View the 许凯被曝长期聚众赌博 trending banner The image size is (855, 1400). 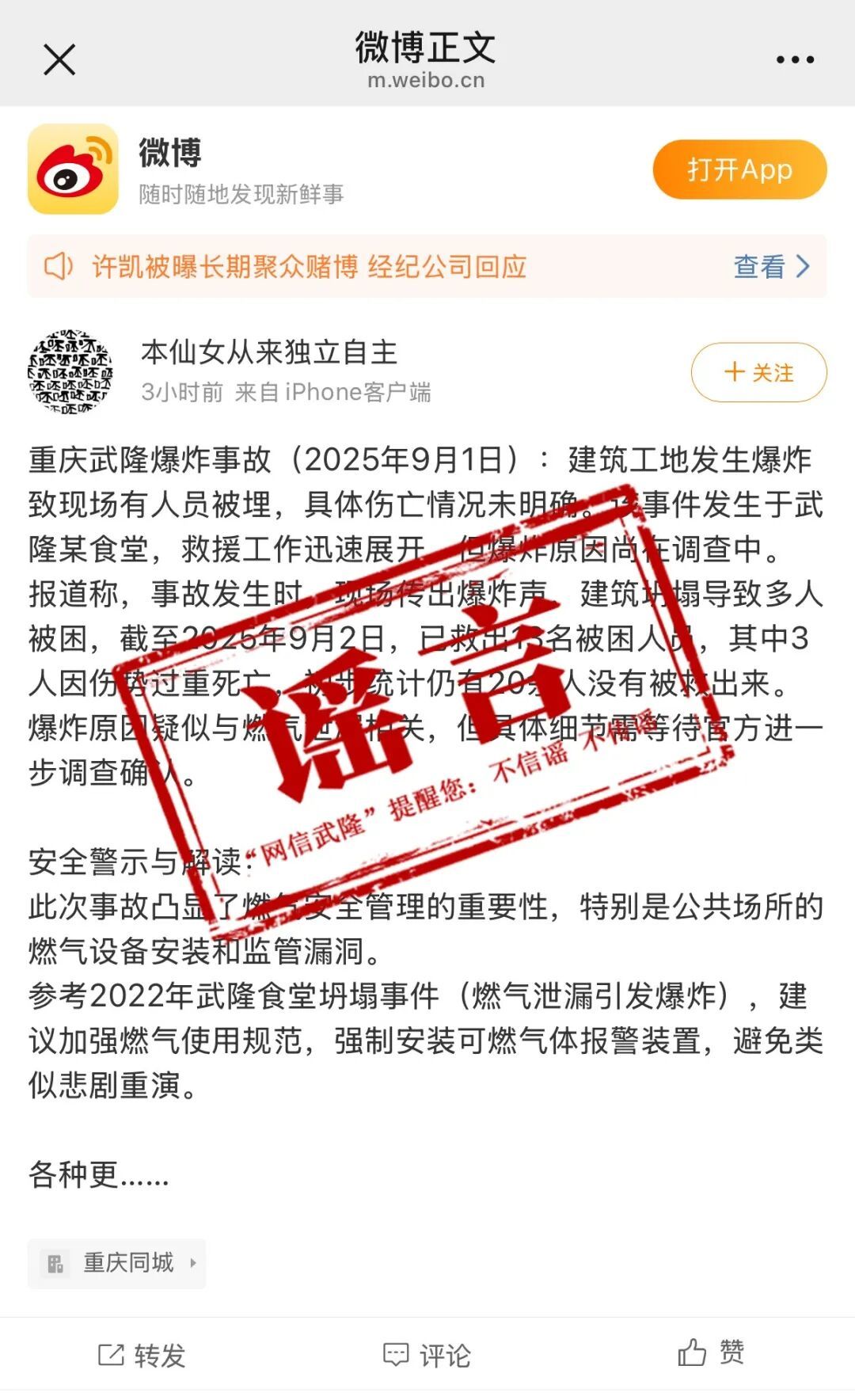427,267
